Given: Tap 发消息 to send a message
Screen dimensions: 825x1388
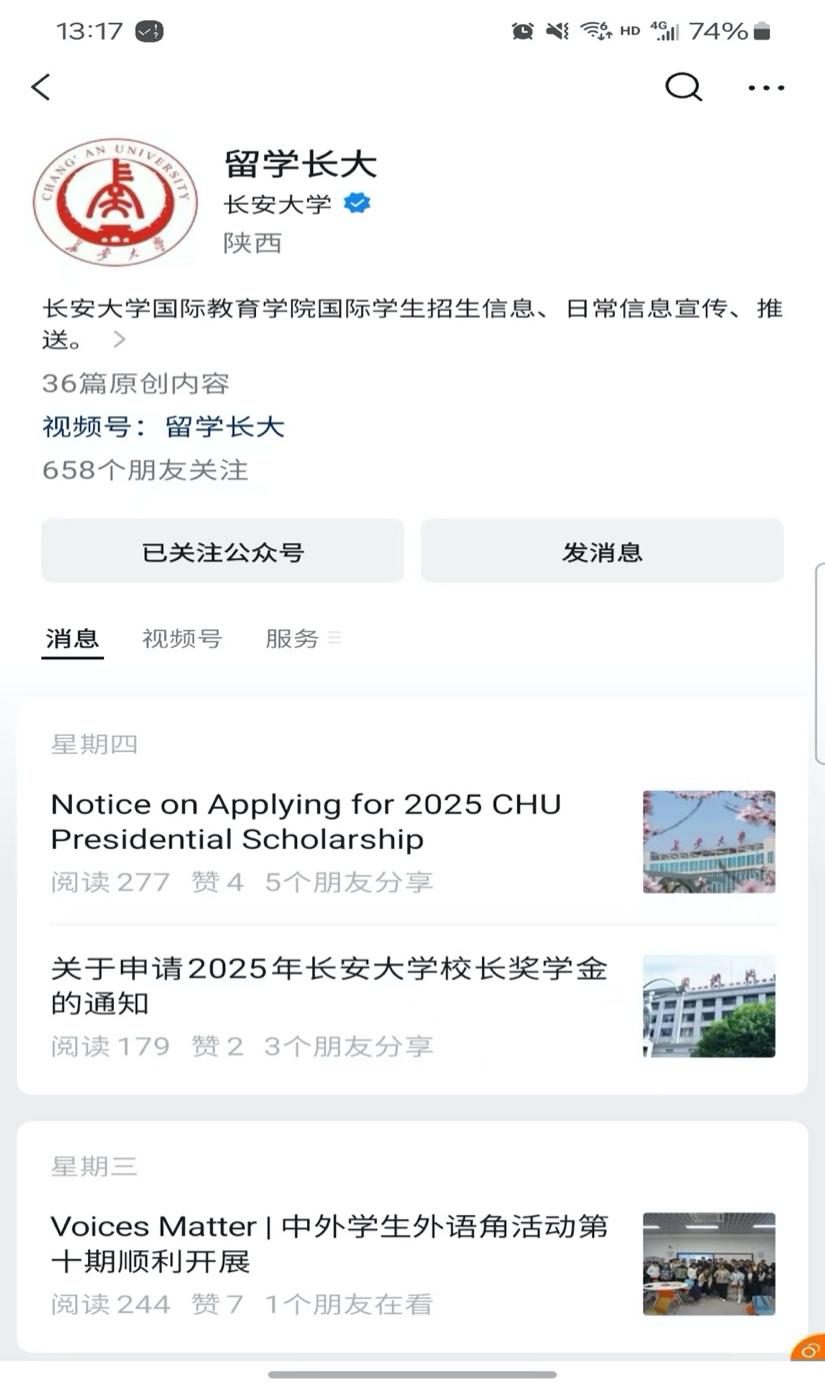Looking at the screenshot, I should pos(602,551).
